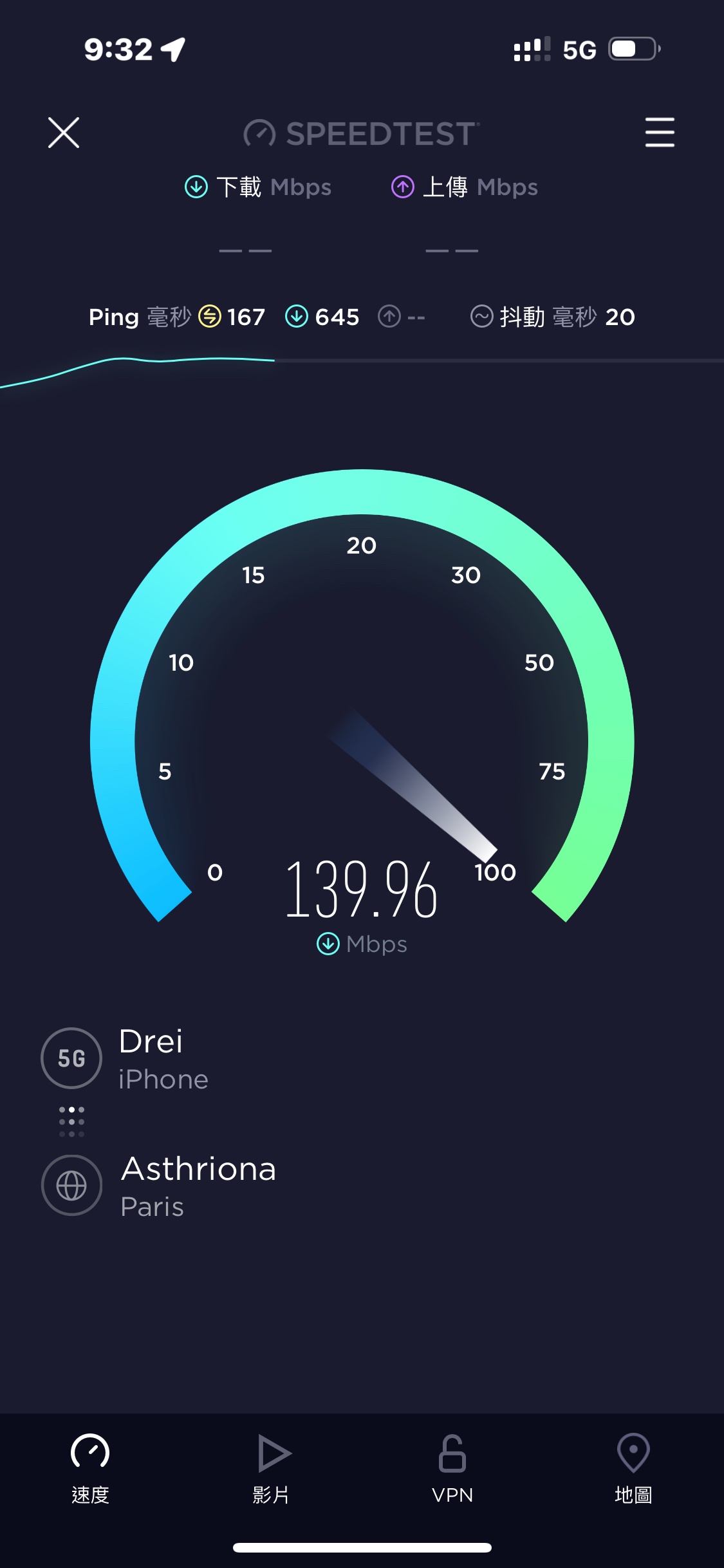Open the hamburger menu
Viewport: 724px width, 1568px height.
(660, 133)
